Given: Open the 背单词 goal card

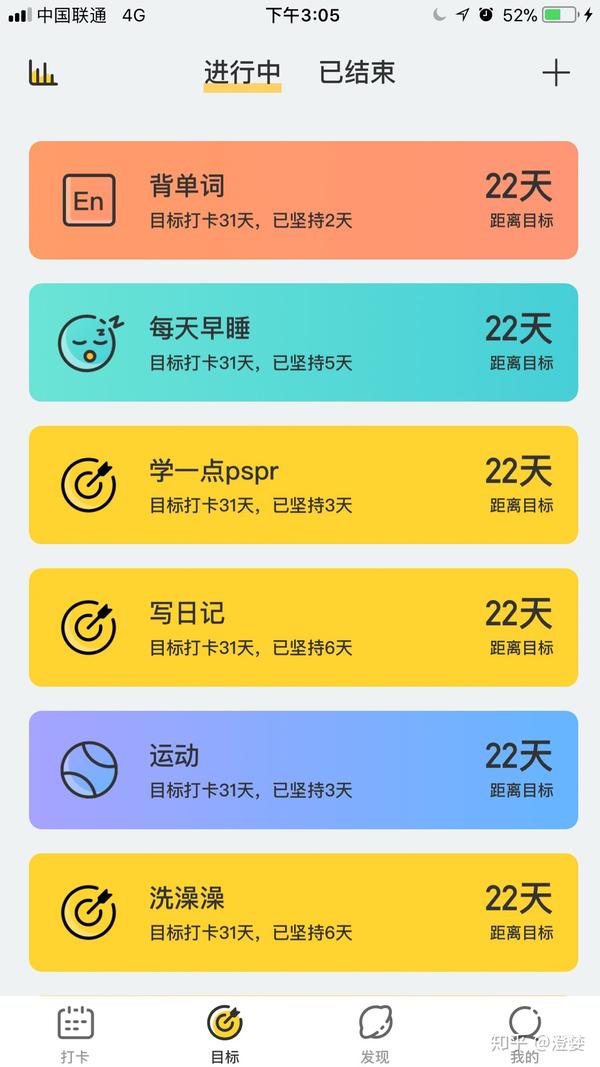Looking at the screenshot, I should click(303, 200).
